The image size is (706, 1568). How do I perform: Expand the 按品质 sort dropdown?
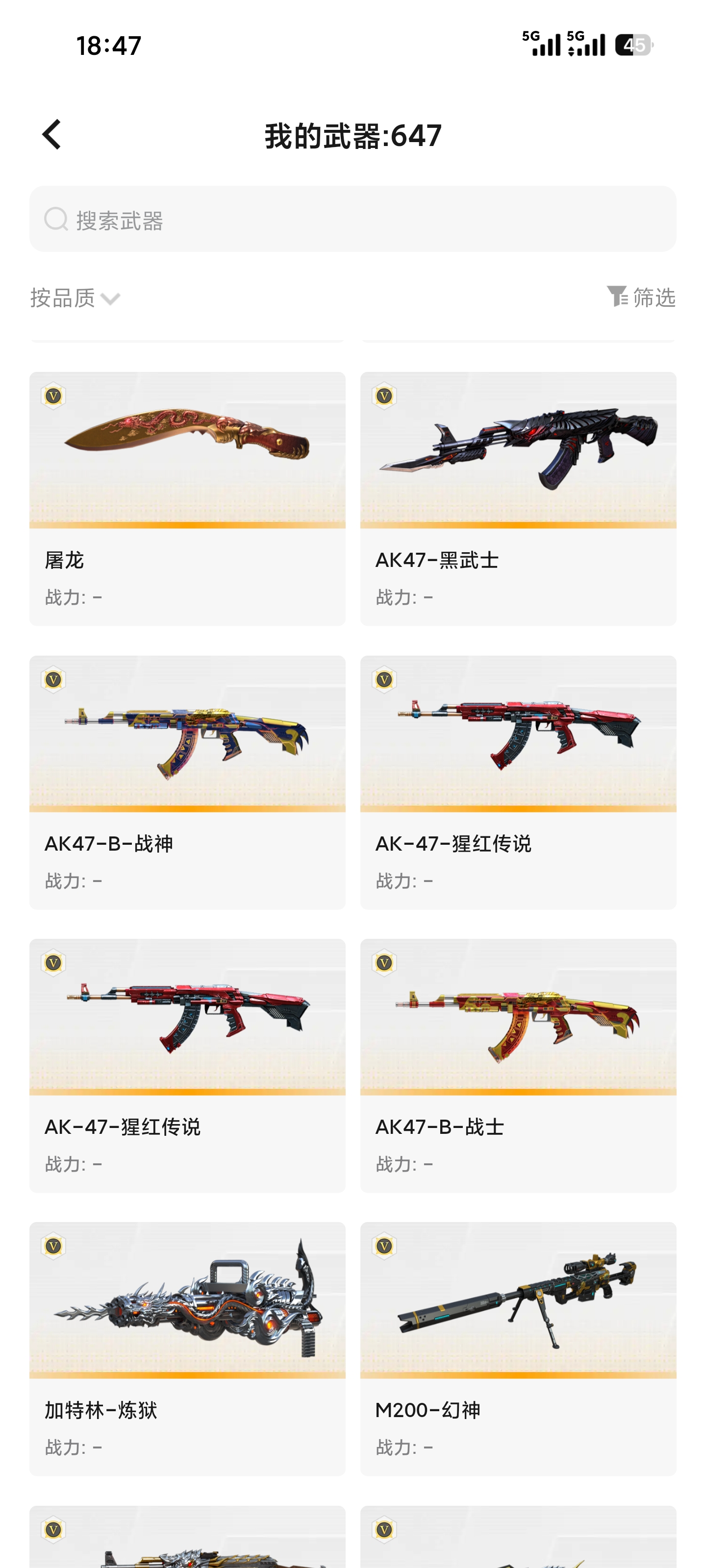tap(76, 298)
